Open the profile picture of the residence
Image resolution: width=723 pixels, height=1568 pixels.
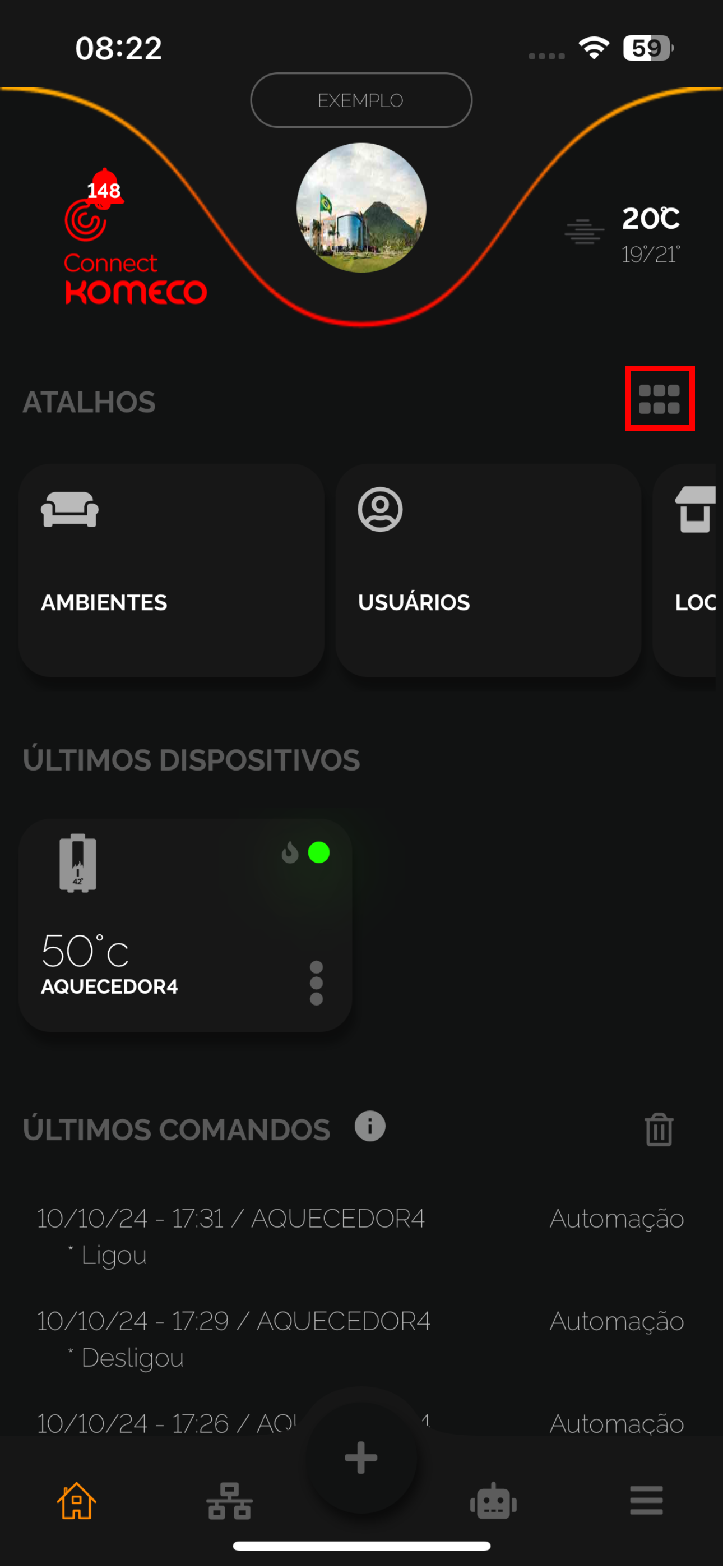361,207
